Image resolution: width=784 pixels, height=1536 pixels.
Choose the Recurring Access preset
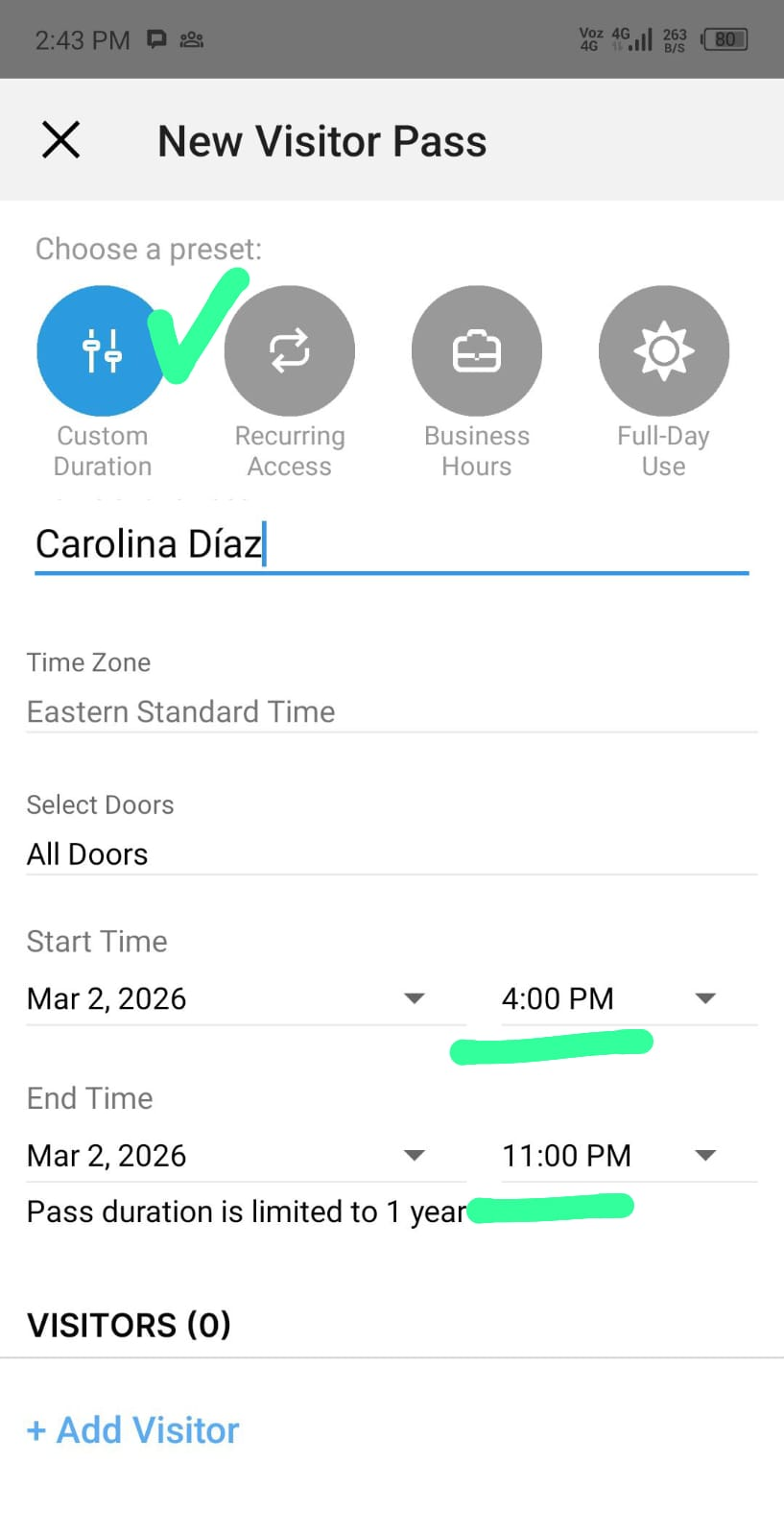click(289, 351)
